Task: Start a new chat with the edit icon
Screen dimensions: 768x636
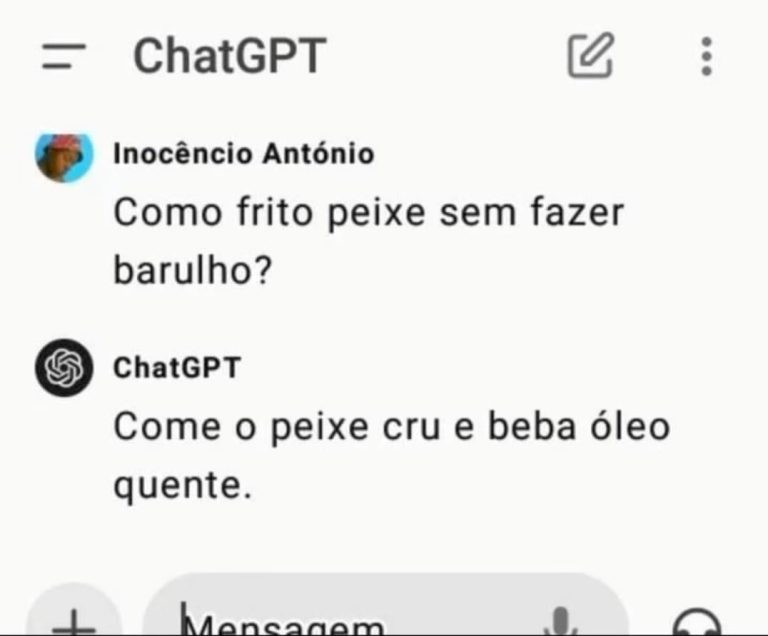Action: 590,56
